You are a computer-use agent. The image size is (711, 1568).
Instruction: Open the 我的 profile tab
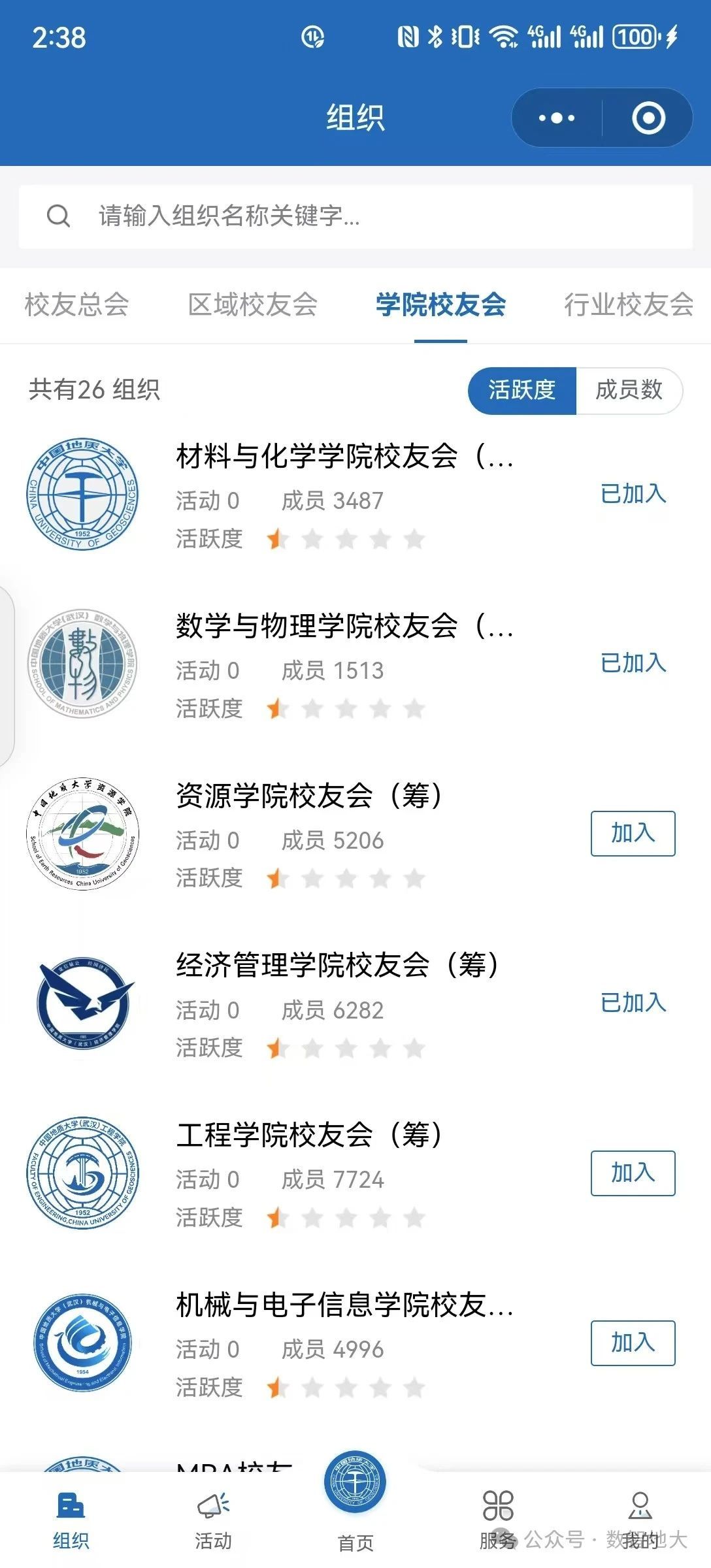(x=640, y=1521)
